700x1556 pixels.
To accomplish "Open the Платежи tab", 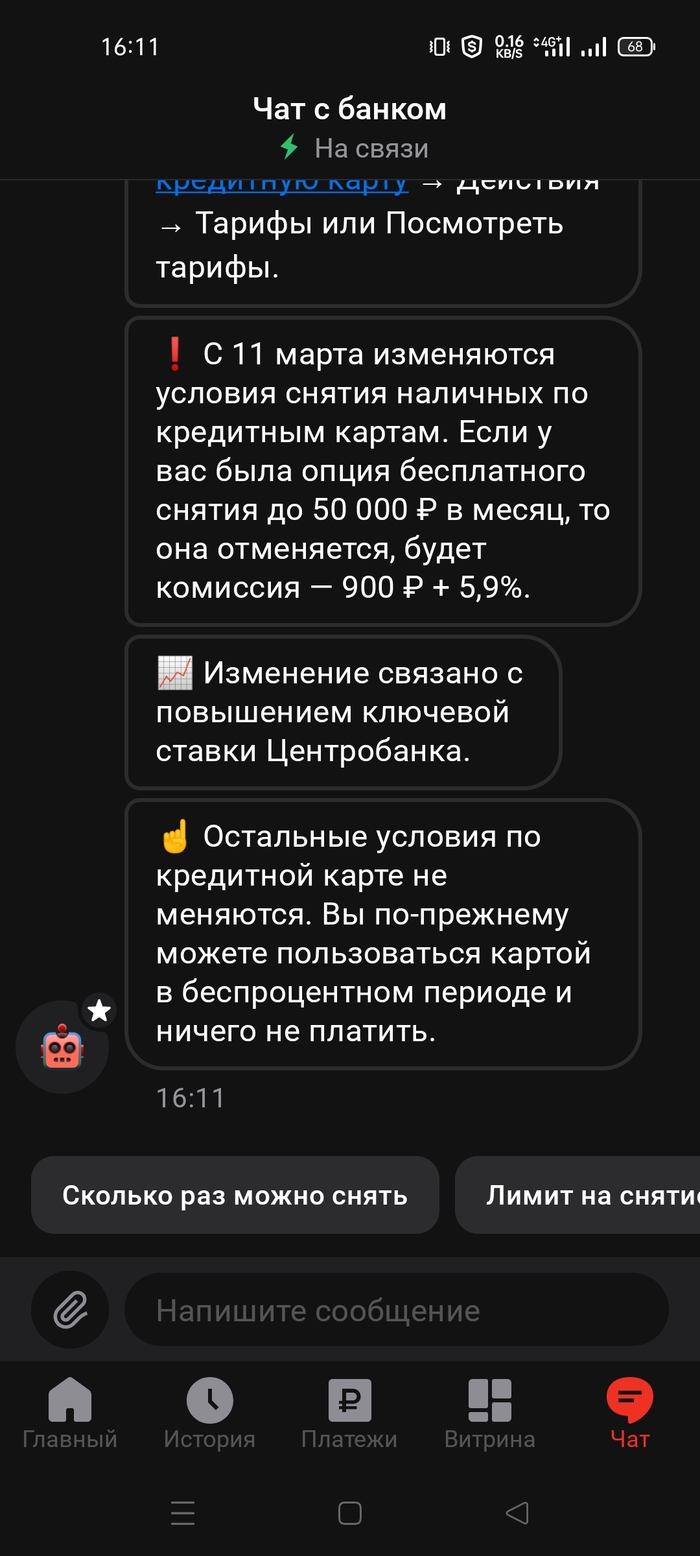I will point(349,1414).
